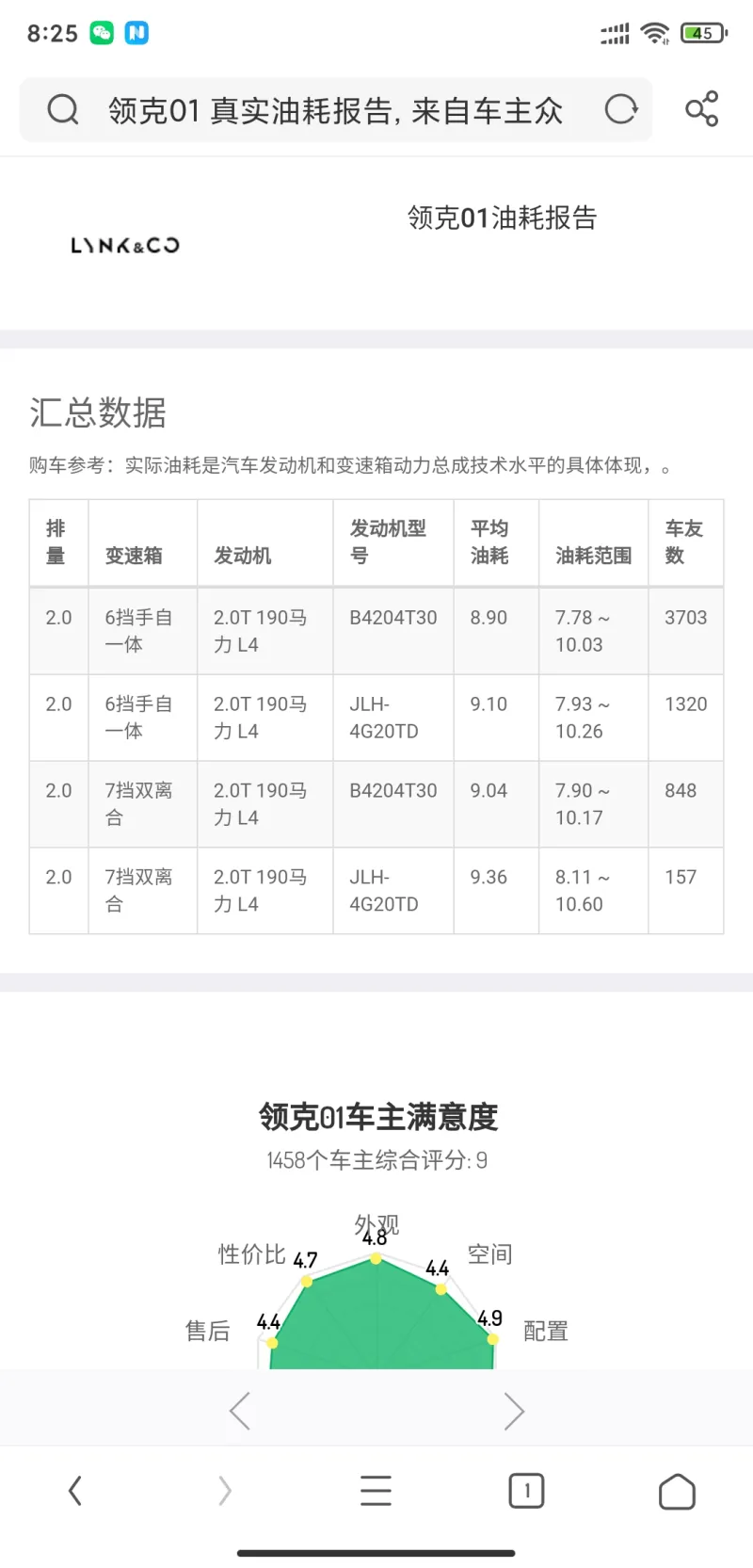Tap the address bar with 领克01 title
The height and width of the screenshot is (1568, 753).
click(335, 110)
